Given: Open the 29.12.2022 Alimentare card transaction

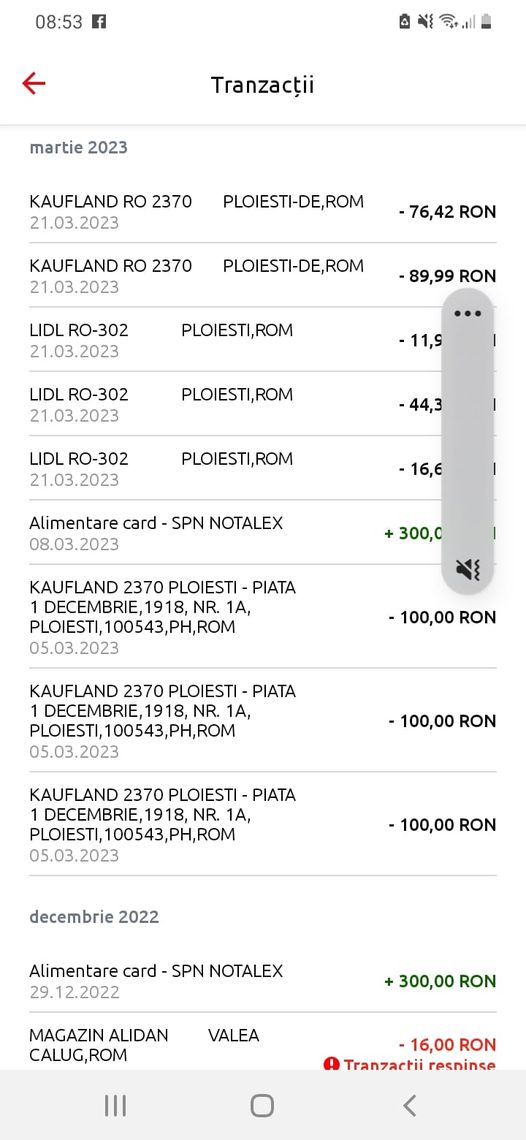Looking at the screenshot, I should click(x=263, y=981).
